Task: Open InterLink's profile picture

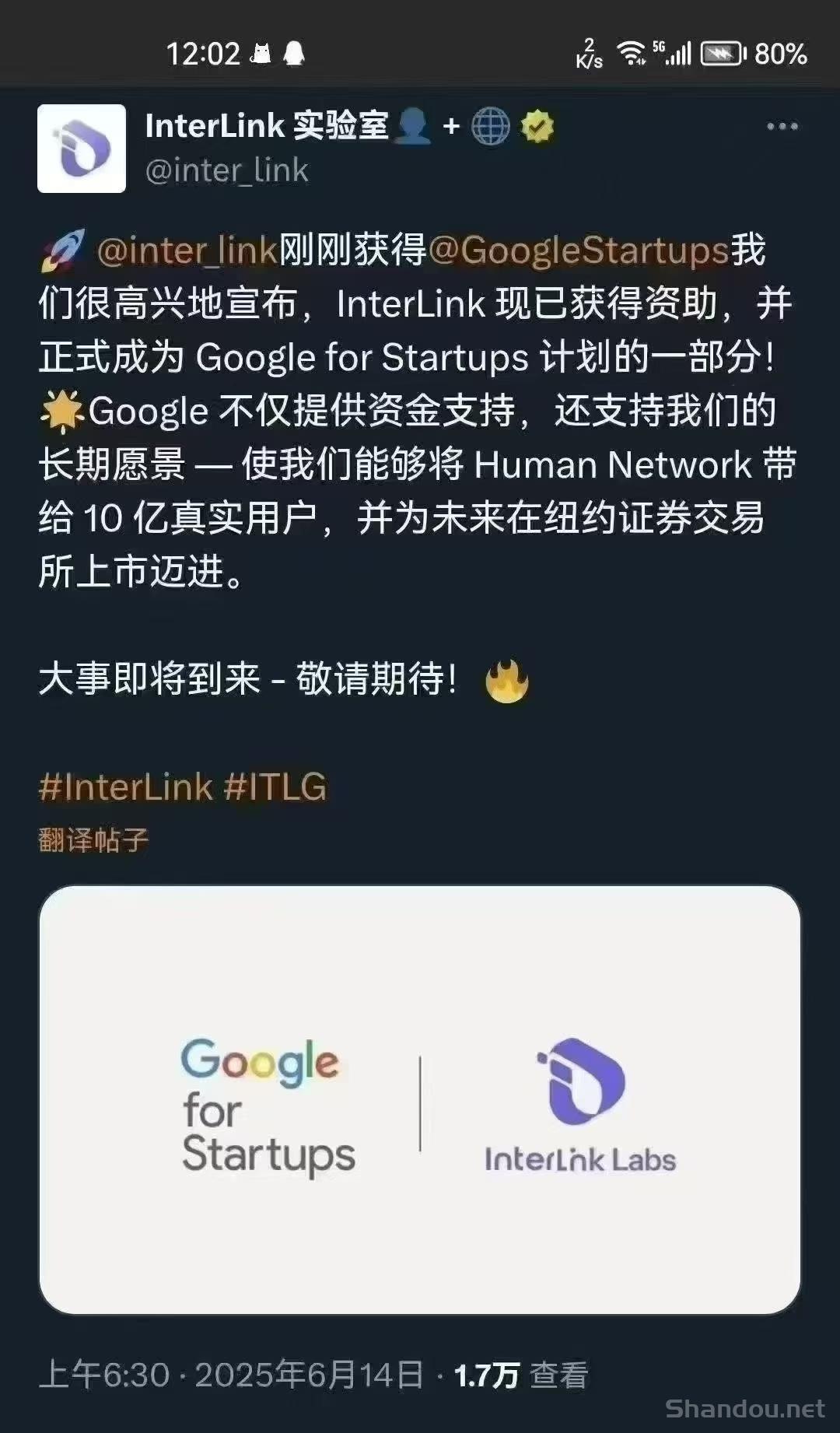Action: click(82, 149)
